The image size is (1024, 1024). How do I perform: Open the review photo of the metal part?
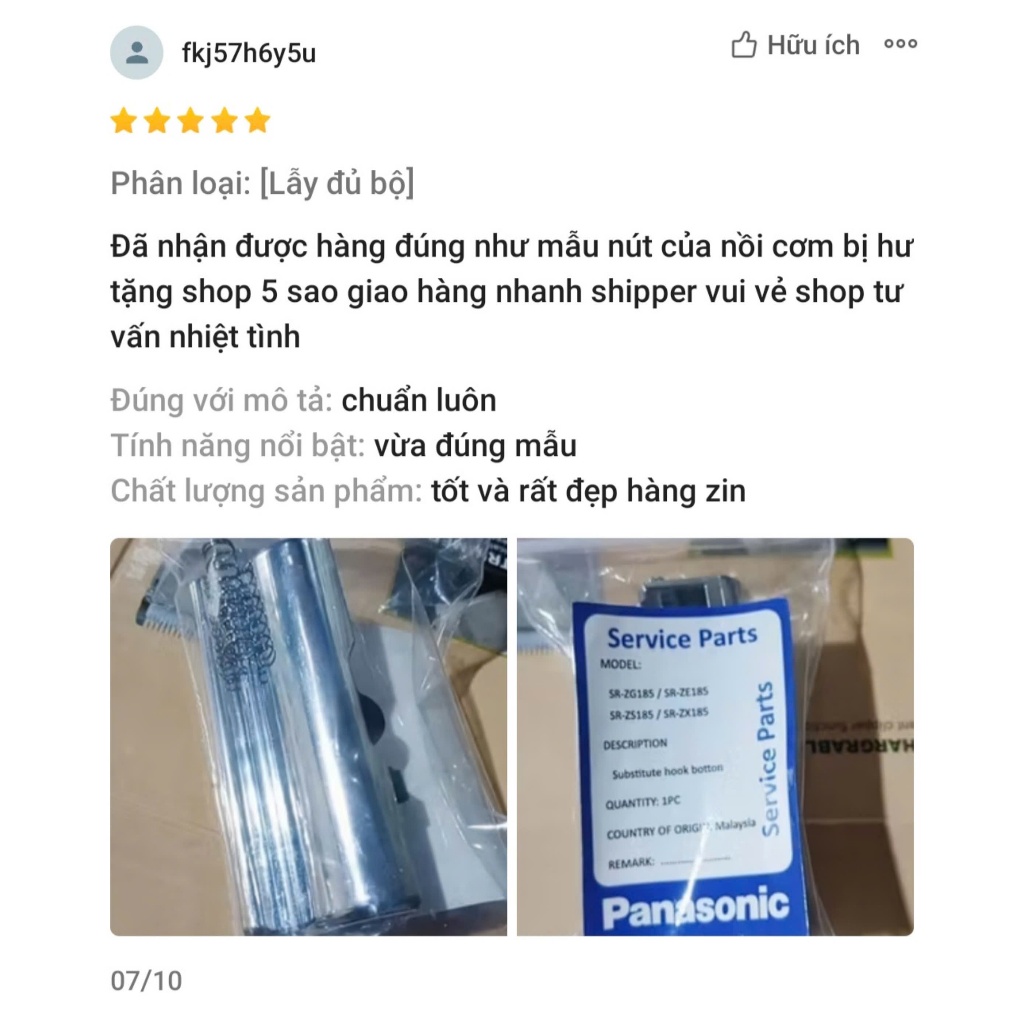pyautogui.click(x=308, y=737)
